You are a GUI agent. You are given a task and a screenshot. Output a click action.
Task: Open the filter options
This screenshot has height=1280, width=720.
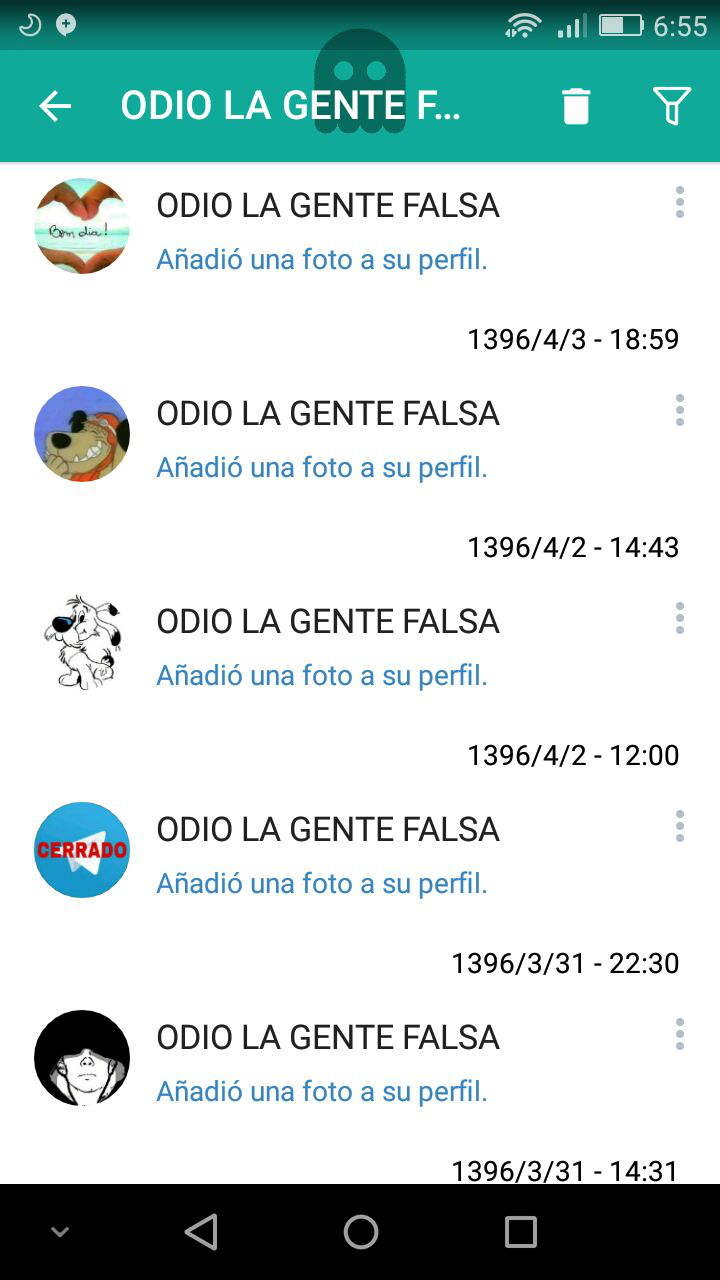click(671, 106)
